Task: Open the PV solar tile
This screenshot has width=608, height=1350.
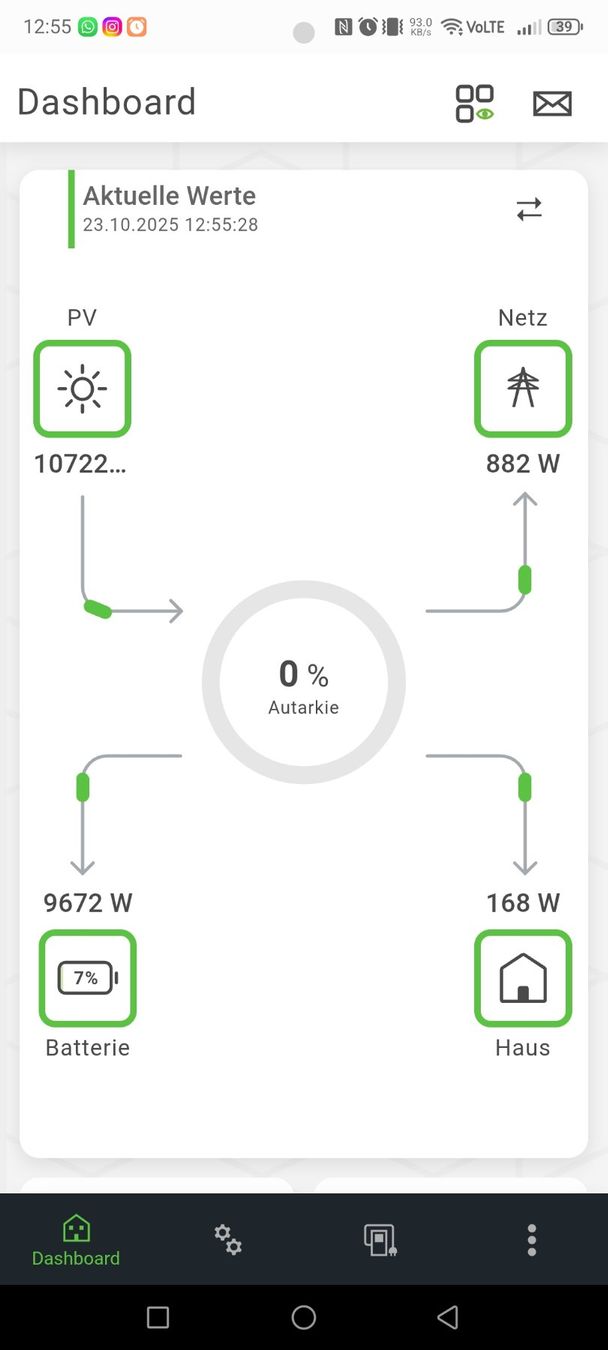Action: (82, 389)
